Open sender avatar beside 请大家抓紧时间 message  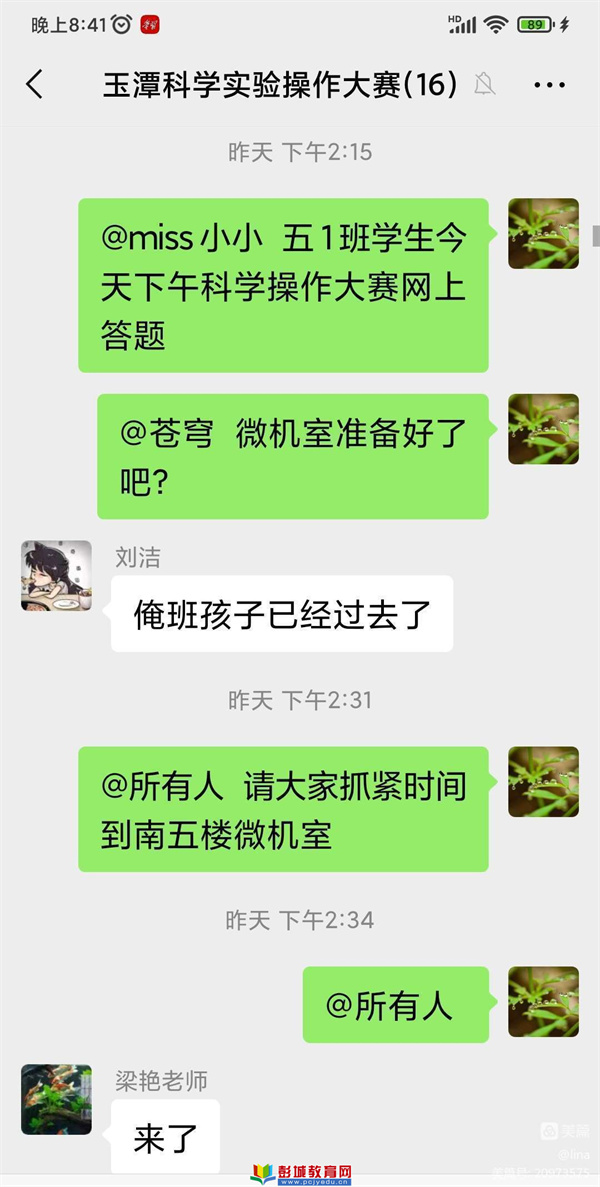coord(543,781)
